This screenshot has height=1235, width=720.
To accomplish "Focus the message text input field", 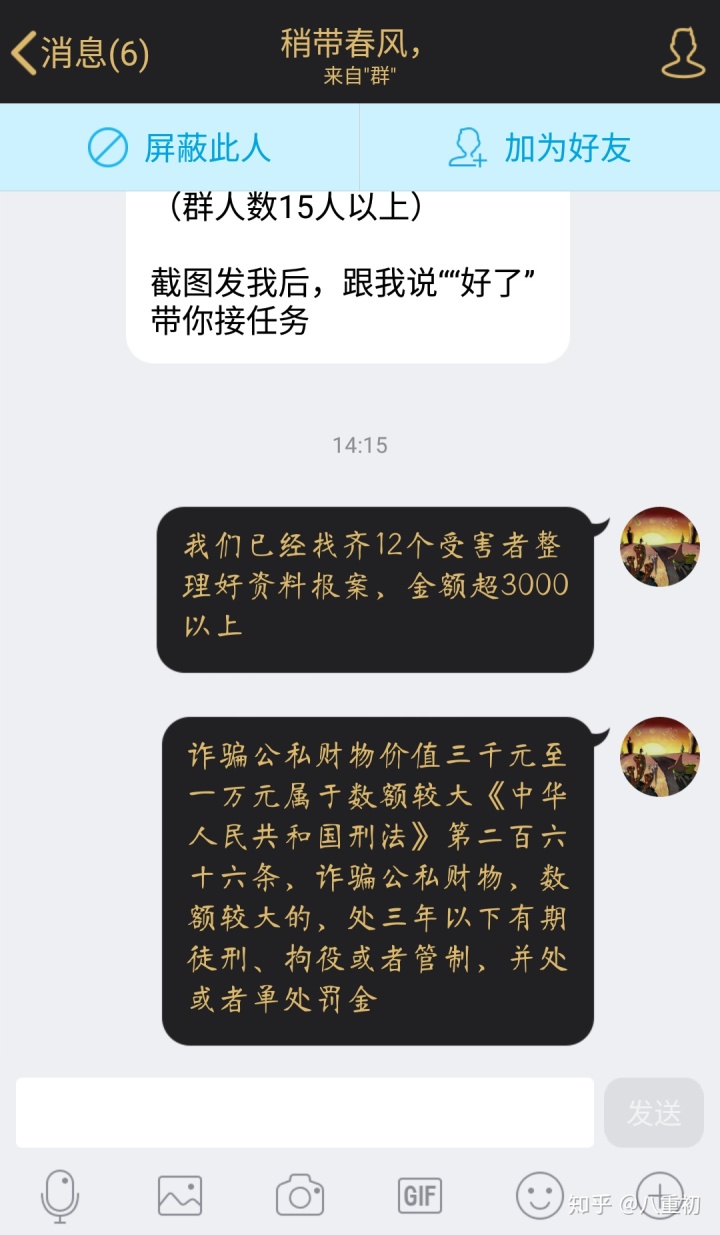I will point(305,1112).
